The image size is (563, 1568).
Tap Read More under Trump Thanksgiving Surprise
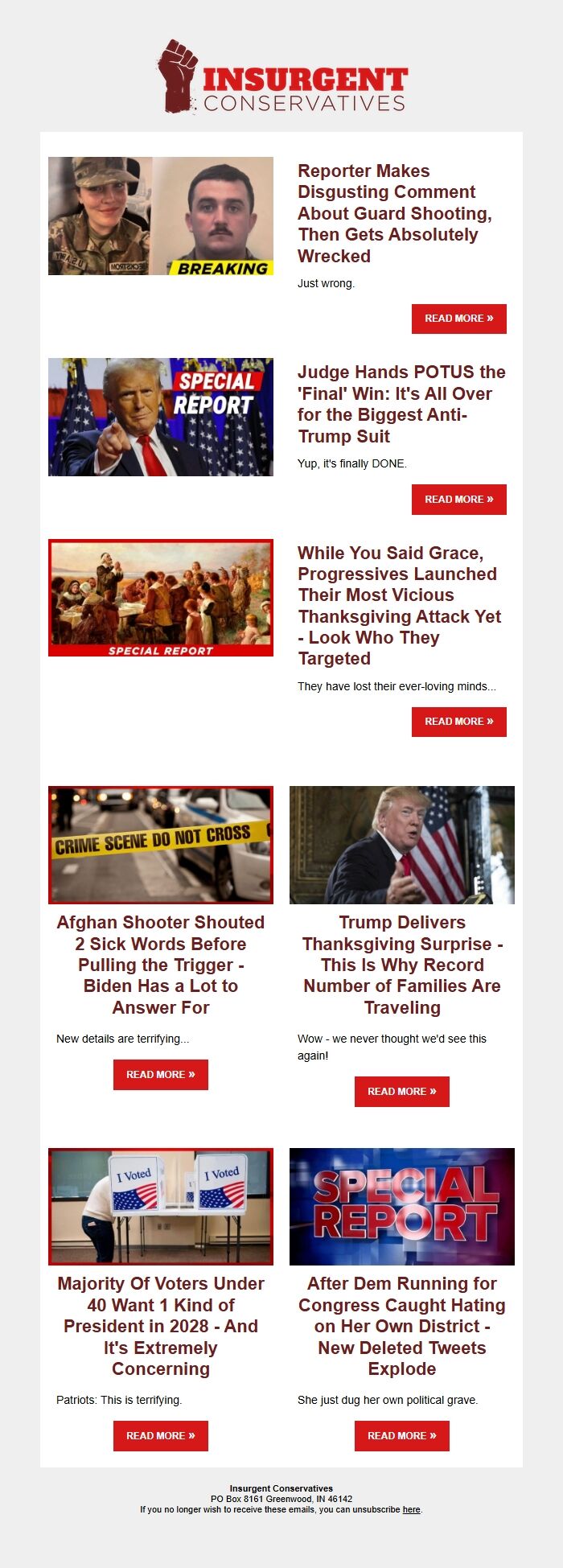coord(401,1092)
